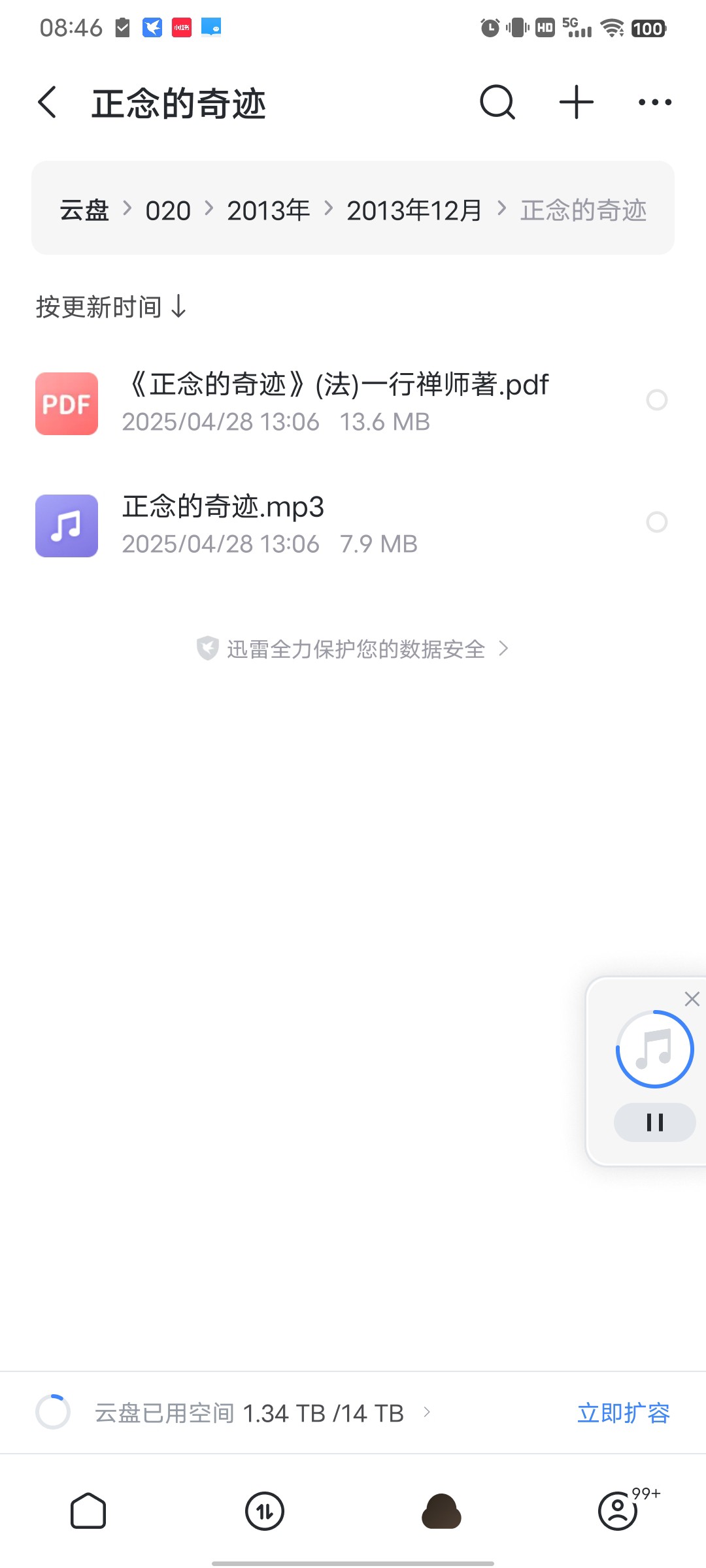Tap 立即扩容 to expand storage
Viewport: 706px width, 1568px height.
624,1413
